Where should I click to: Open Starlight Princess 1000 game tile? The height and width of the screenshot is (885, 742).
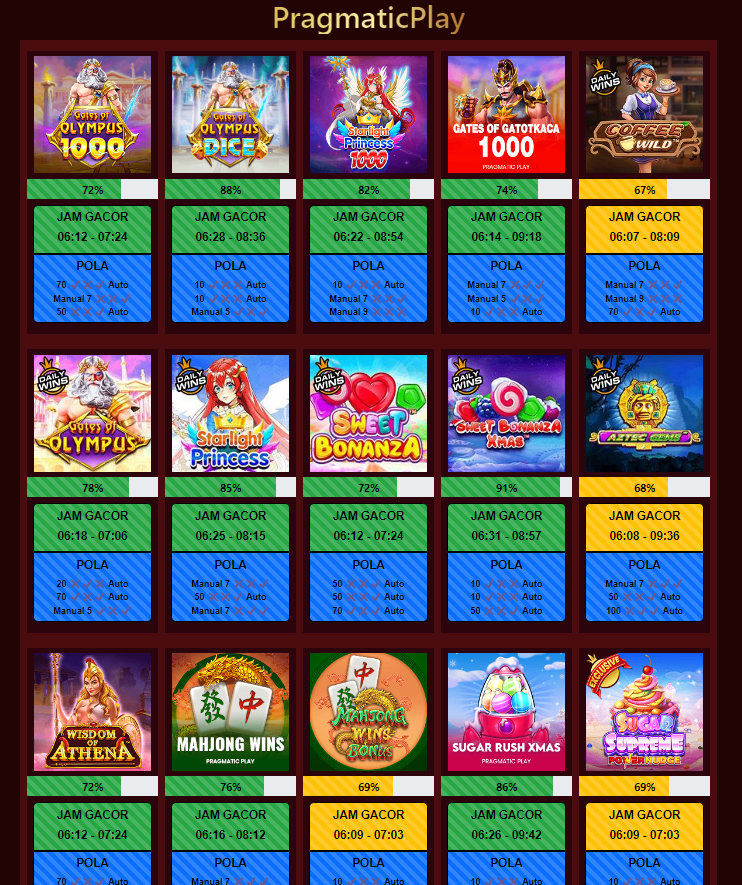point(368,114)
